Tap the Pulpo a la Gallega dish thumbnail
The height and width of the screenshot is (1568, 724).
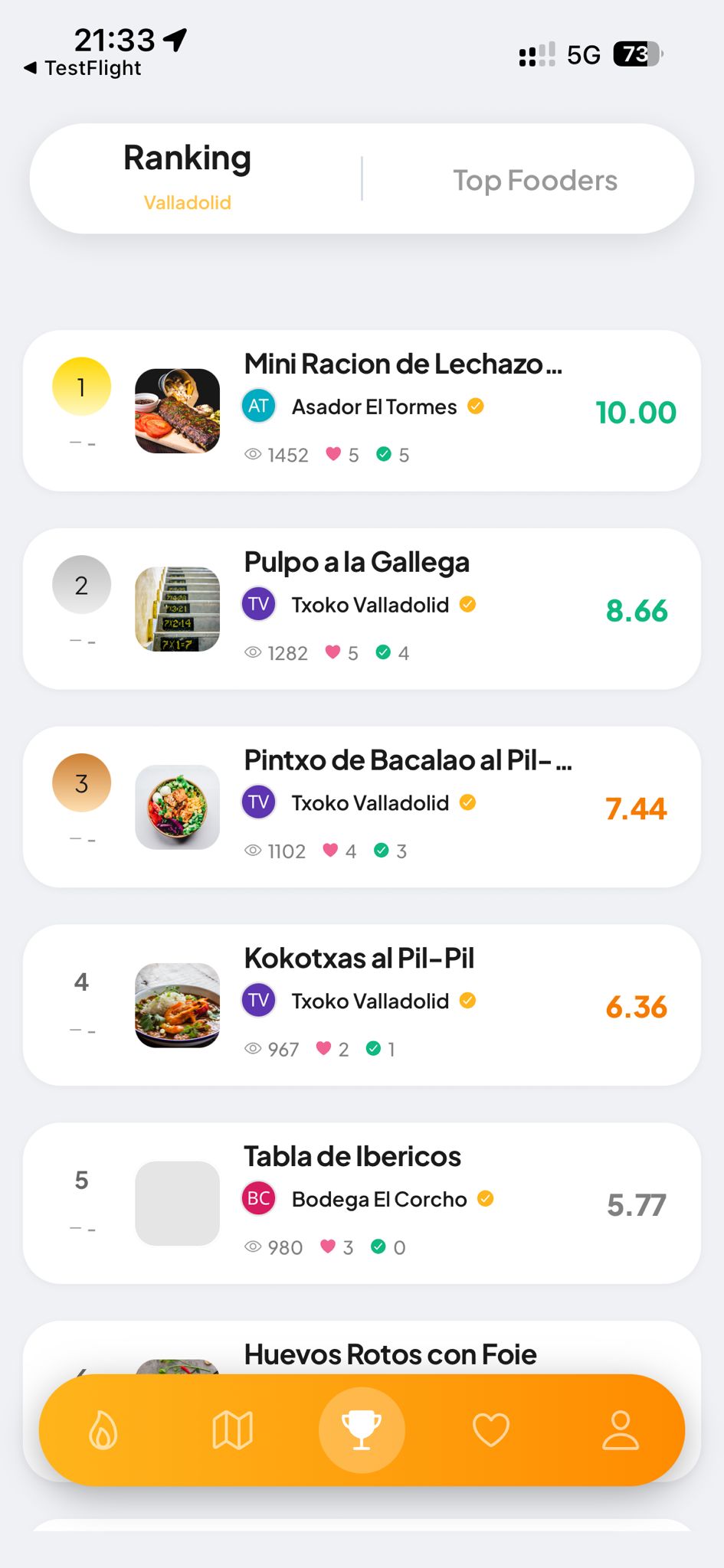coord(177,609)
